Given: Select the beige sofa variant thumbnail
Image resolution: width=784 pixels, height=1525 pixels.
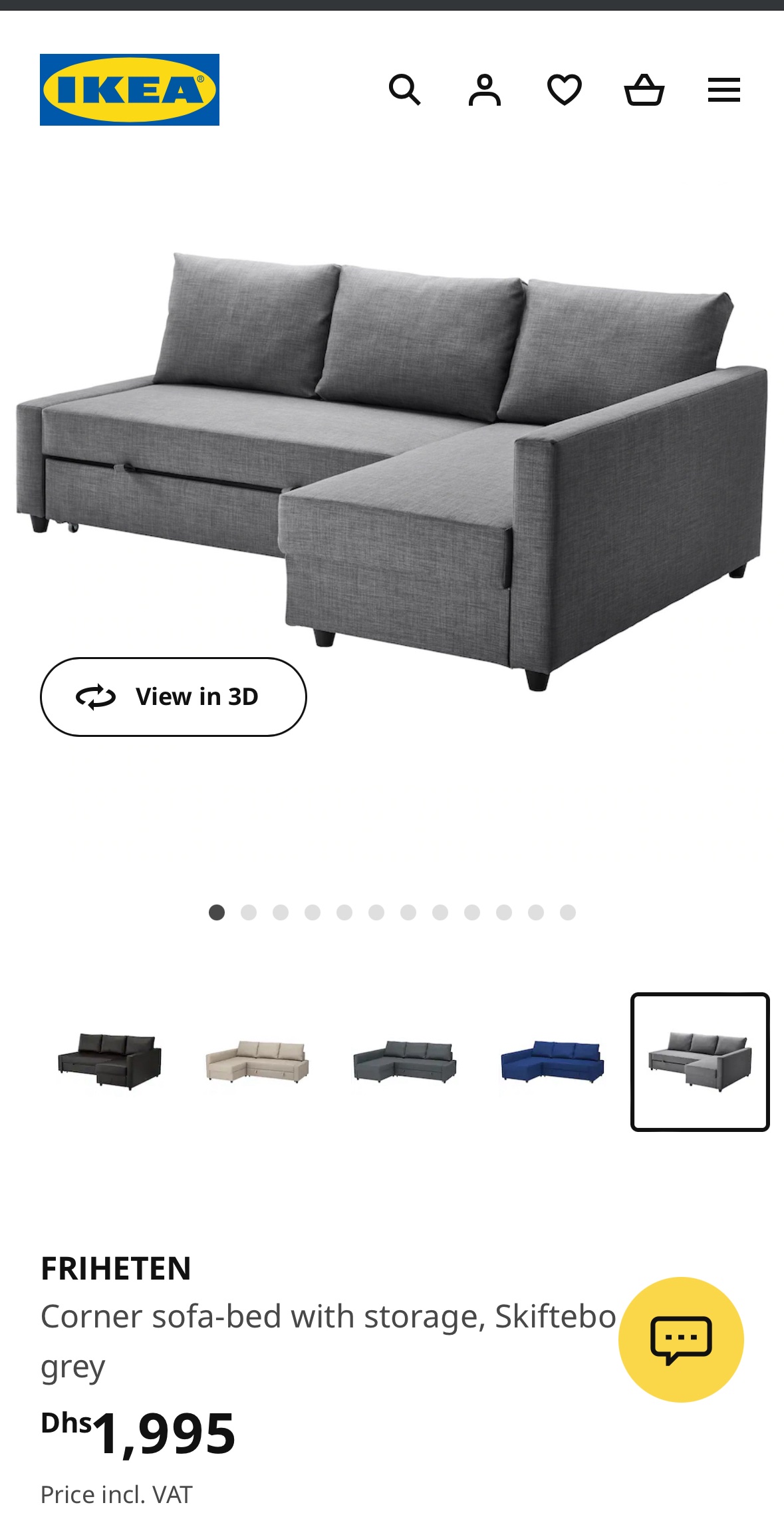Looking at the screenshot, I should pos(257,1061).
